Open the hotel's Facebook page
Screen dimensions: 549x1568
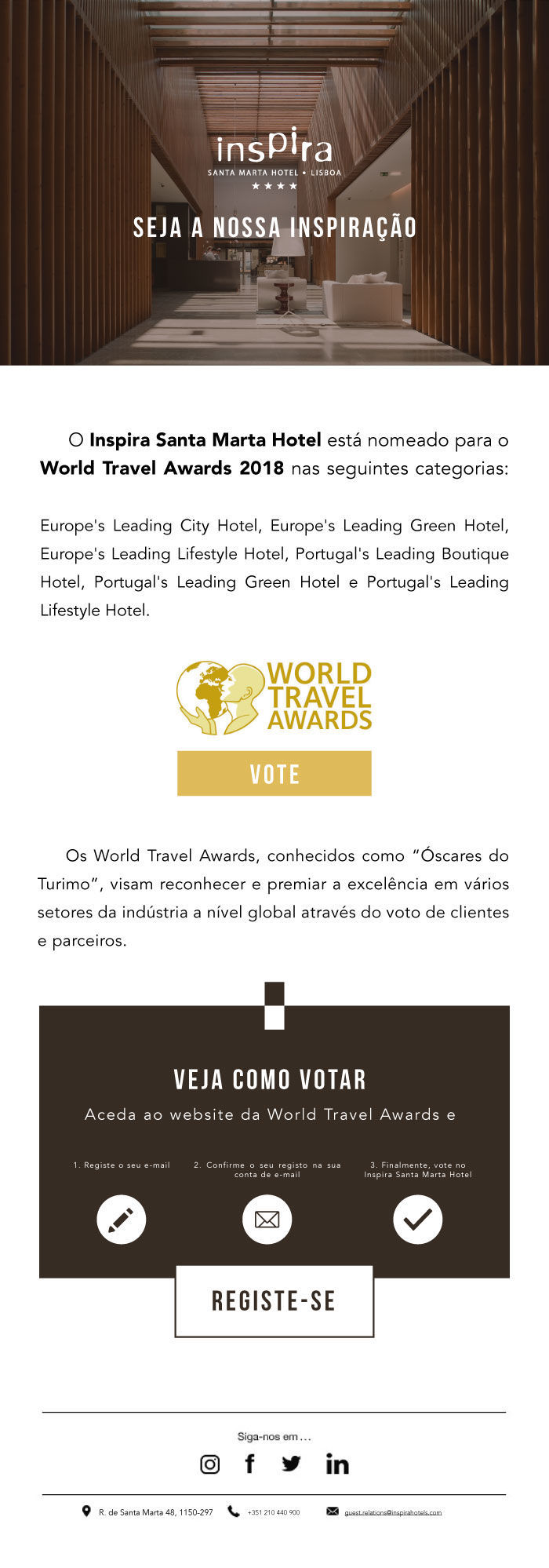249,1464
